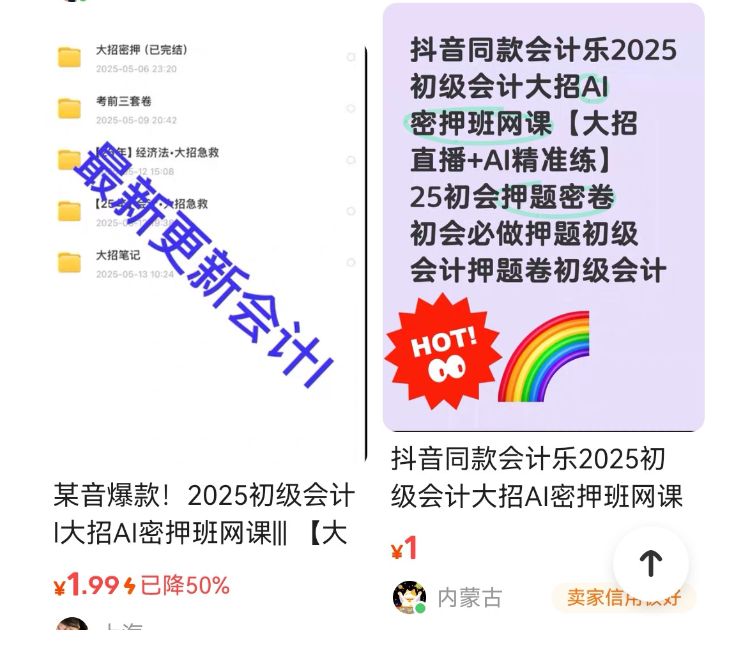View the 内蒙古 seller's avatar

(x=409, y=597)
